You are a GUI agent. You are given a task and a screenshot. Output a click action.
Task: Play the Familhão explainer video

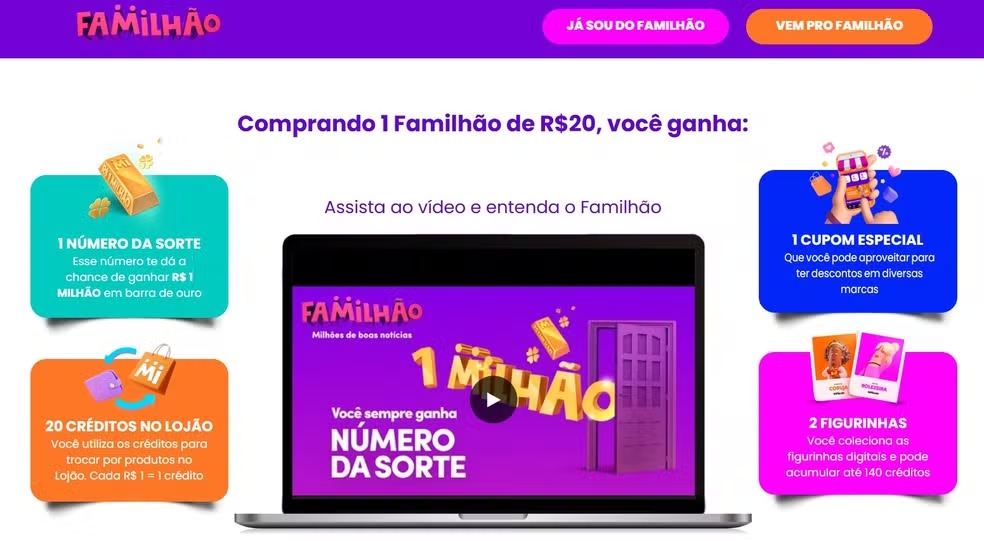point(493,400)
